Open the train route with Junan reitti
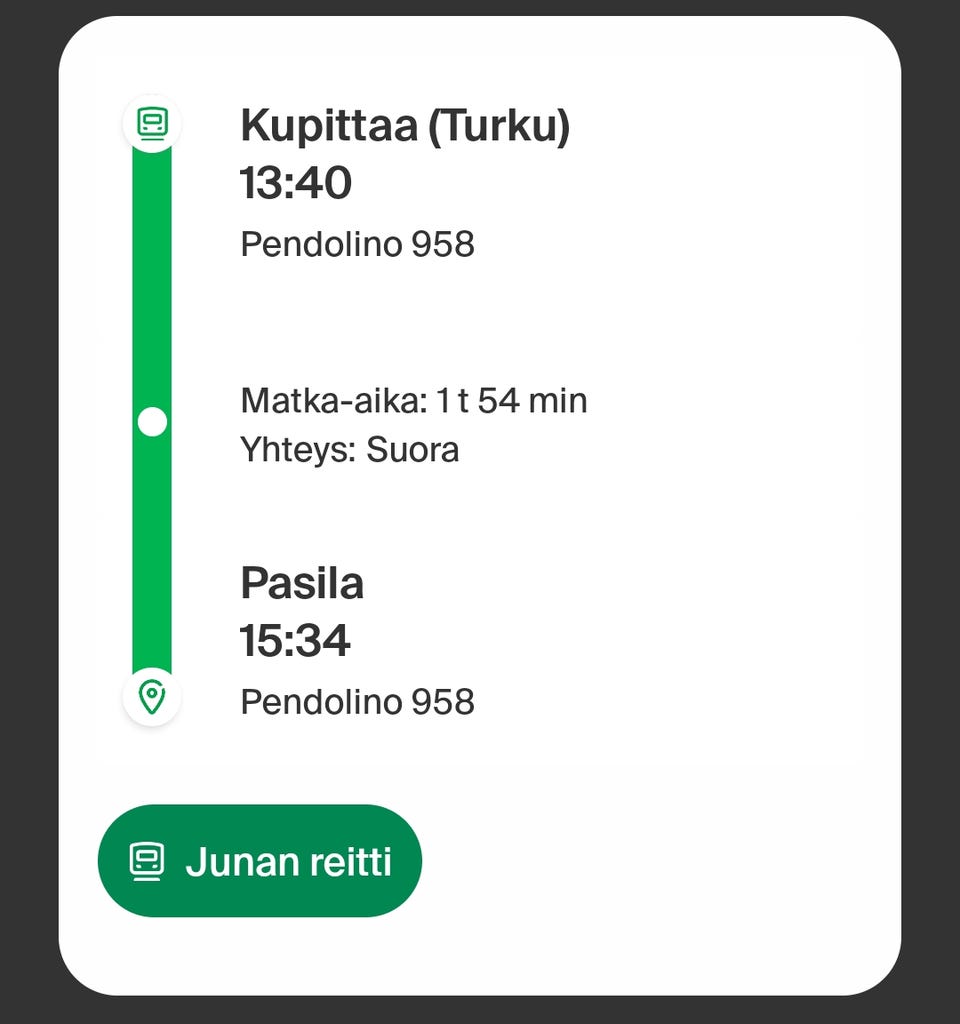960x1024 pixels. (x=259, y=860)
